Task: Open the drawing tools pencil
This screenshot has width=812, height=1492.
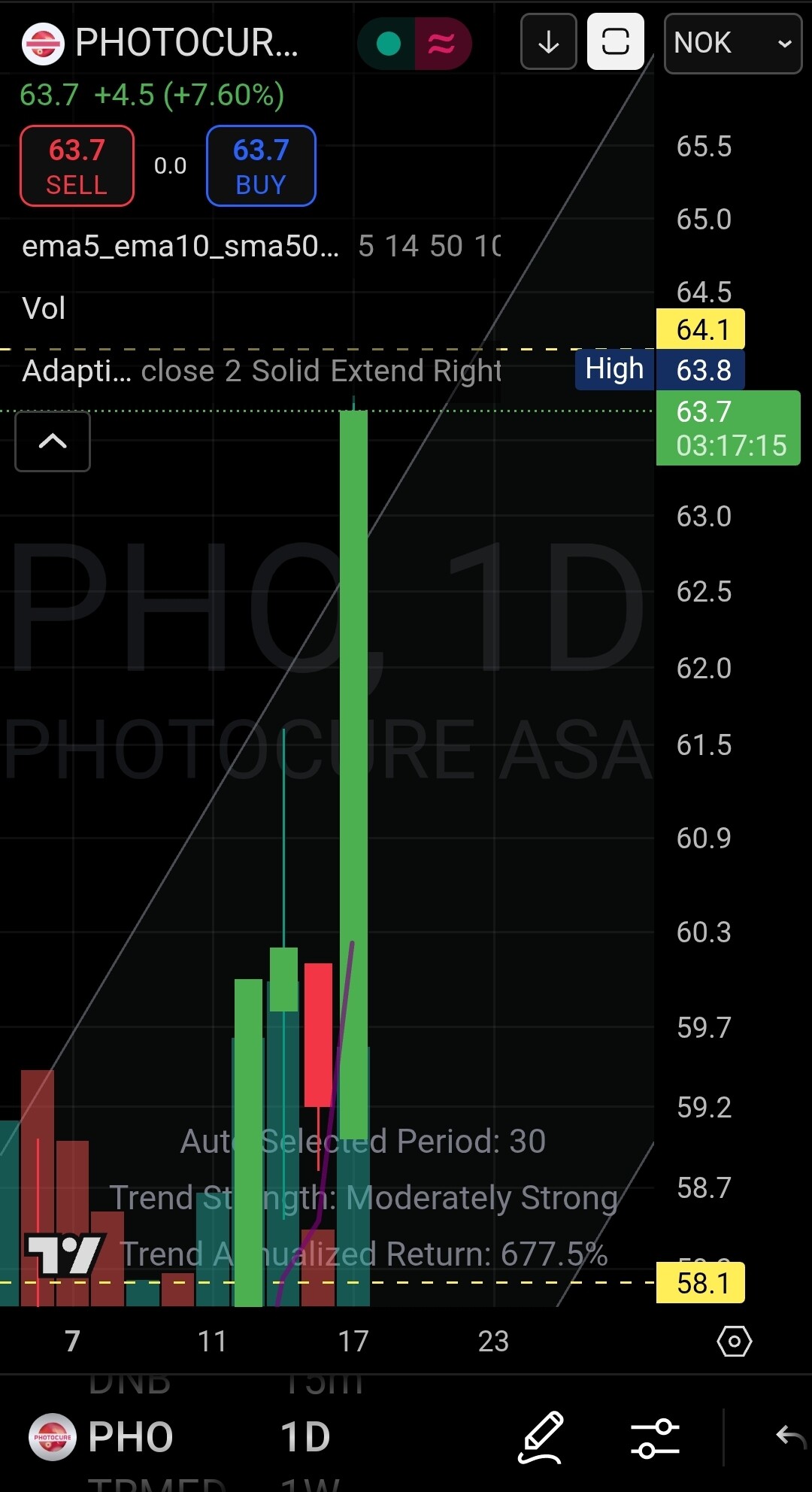Action: (x=541, y=1437)
